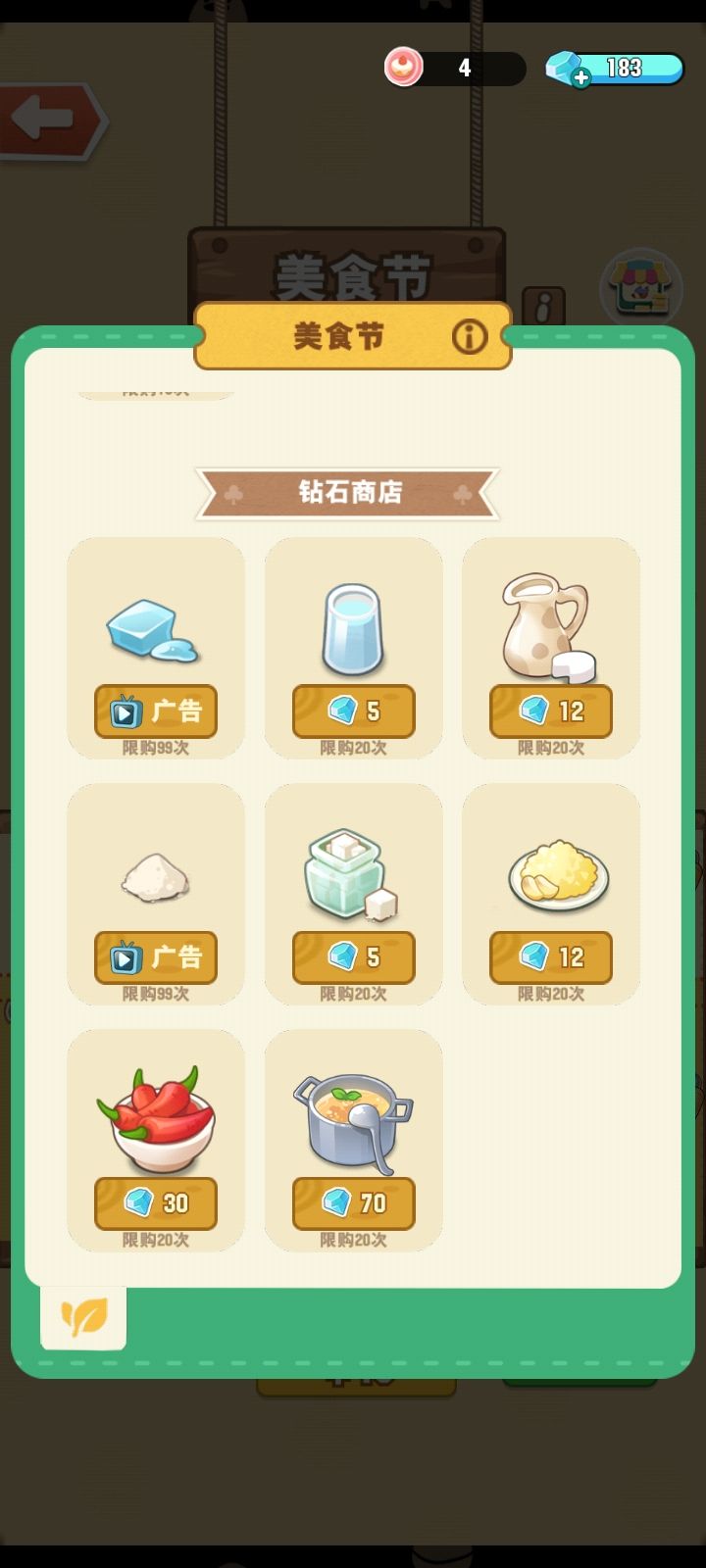Image resolution: width=706 pixels, height=1568 pixels.
Task: Buy the sugar cube jar for 5 diamonds
Action: tap(353, 957)
